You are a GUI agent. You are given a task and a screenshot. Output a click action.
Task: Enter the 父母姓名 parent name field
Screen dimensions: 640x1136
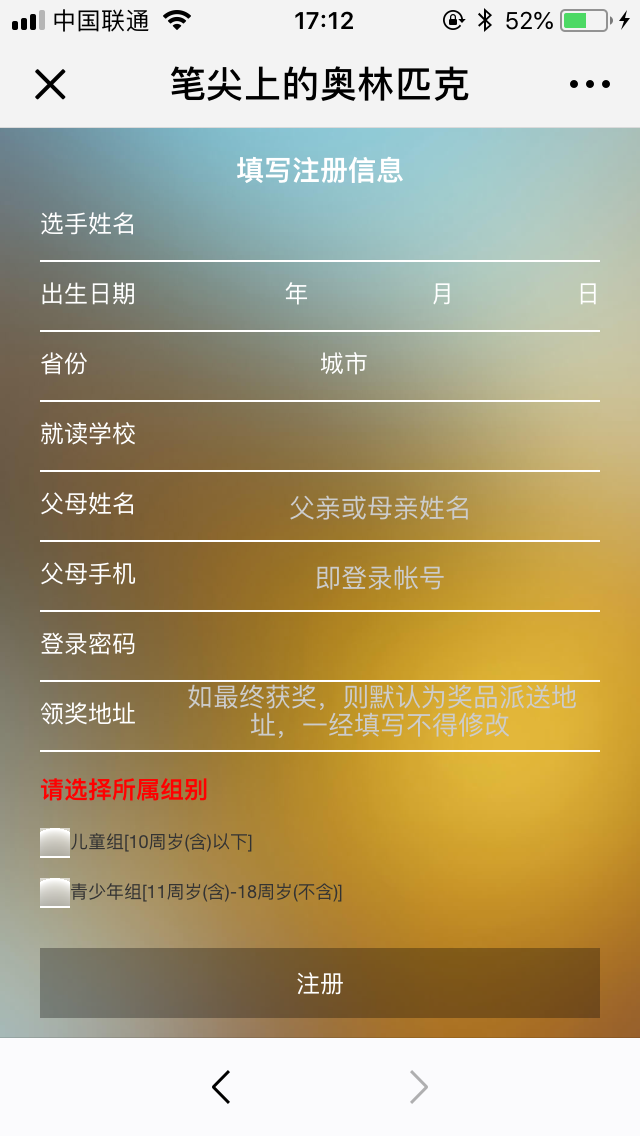pyautogui.click(x=380, y=508)
